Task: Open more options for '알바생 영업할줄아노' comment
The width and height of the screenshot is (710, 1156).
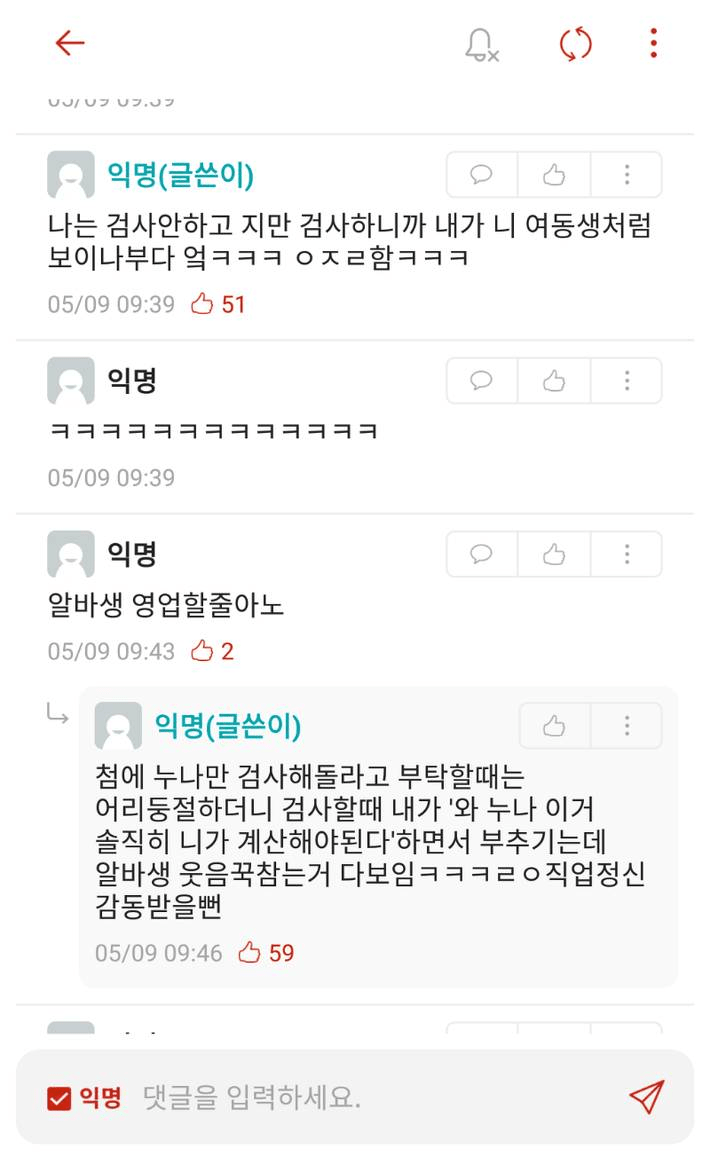Action: (627, 554)
